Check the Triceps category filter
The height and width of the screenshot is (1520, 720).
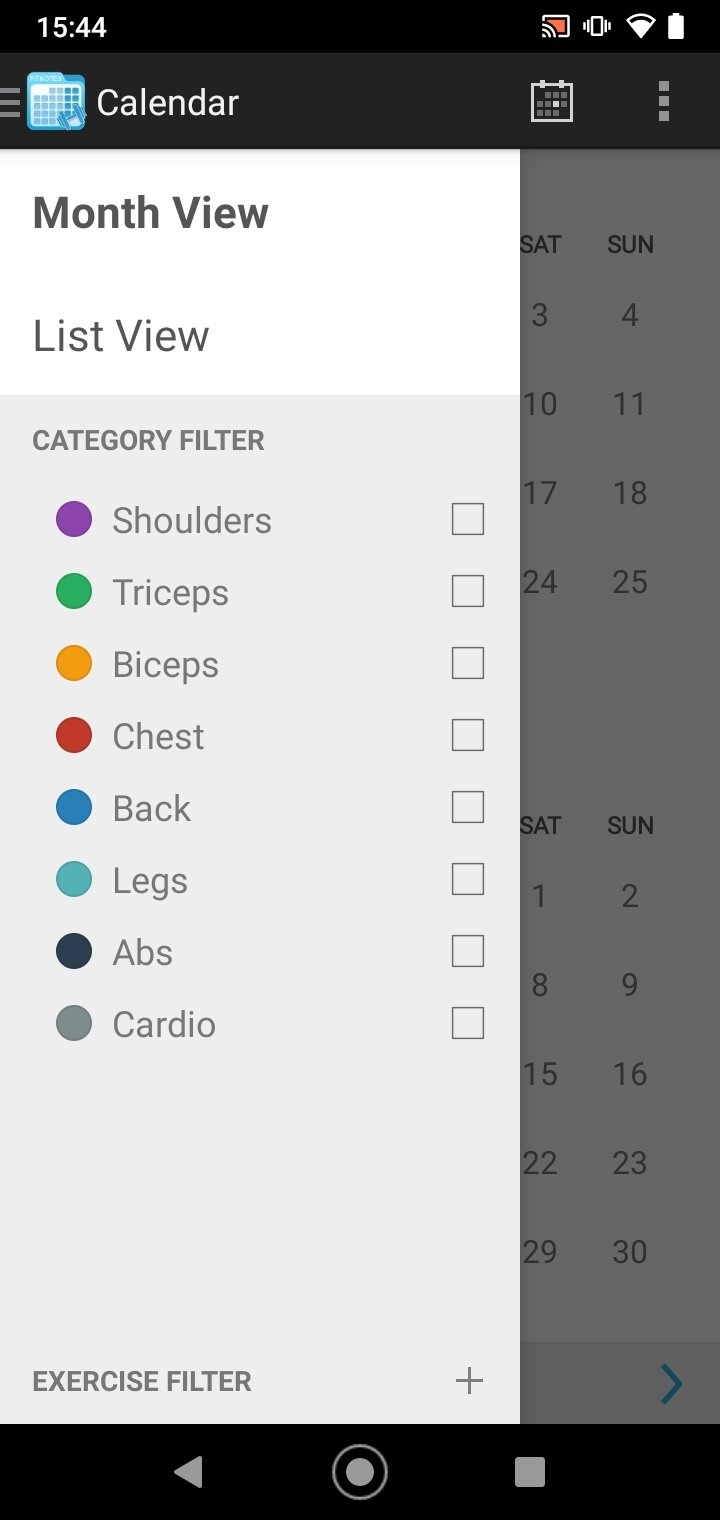pyautogui.click(x=468, y=591)
